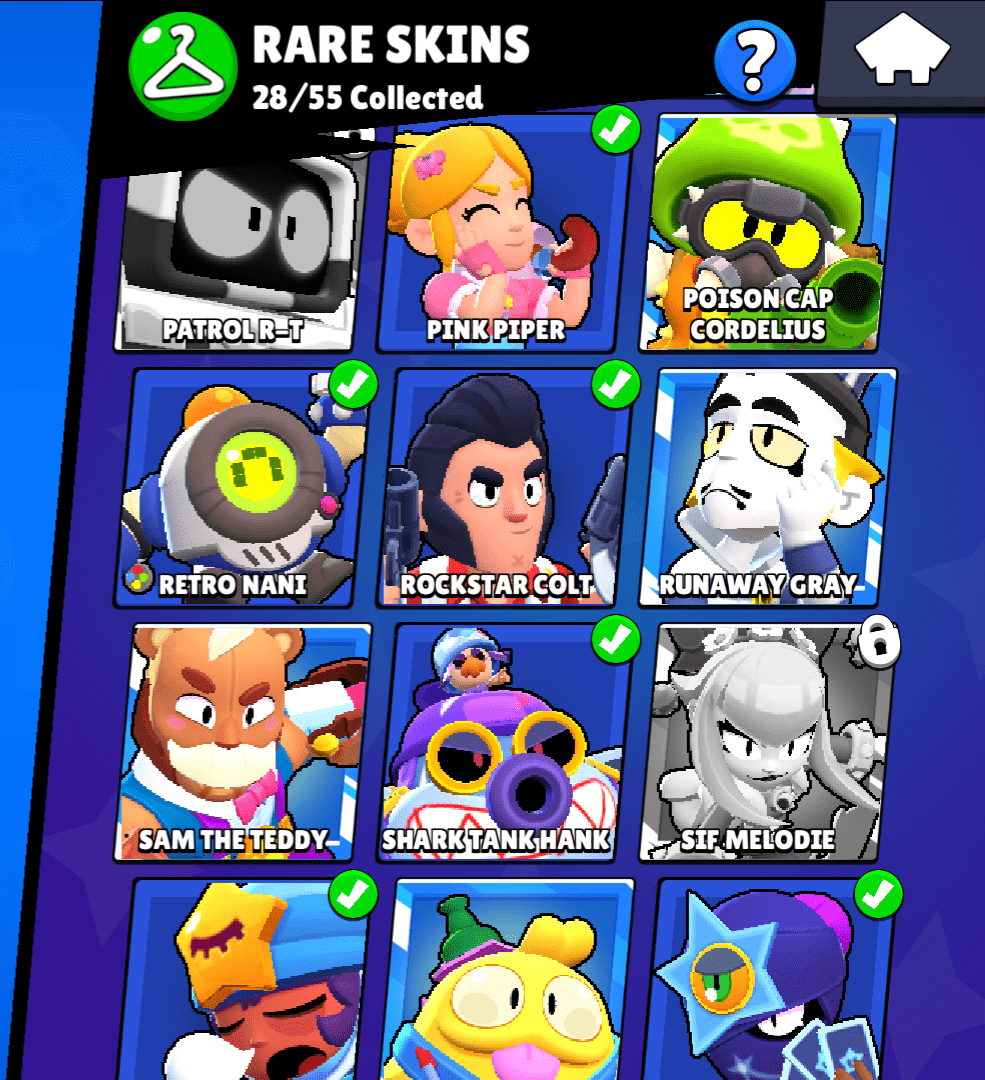Select the Rockstar Colt skin
This screenshot has height=1080, width=985.
[505, 490]
